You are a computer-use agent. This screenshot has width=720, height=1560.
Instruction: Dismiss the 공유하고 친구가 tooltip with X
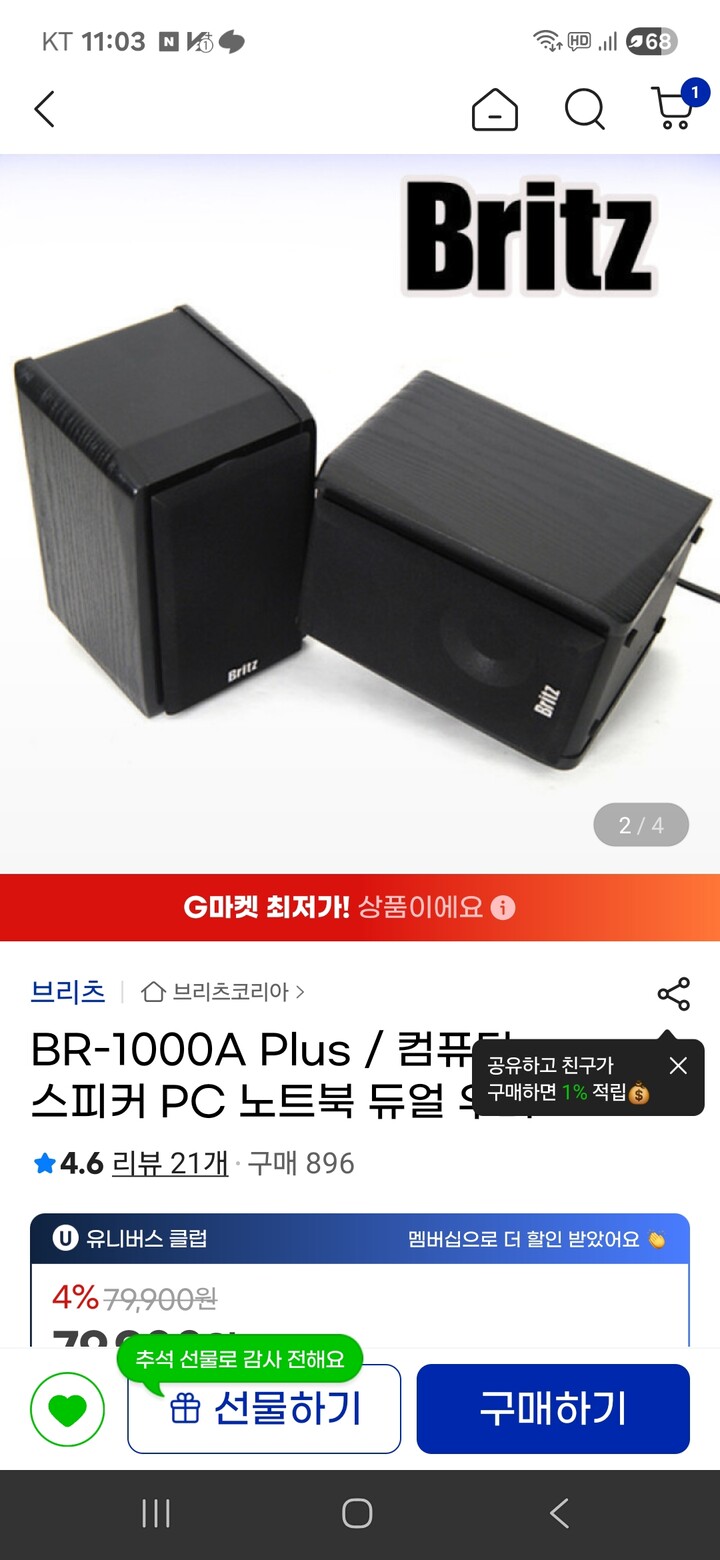click(x=678, y=1065)
